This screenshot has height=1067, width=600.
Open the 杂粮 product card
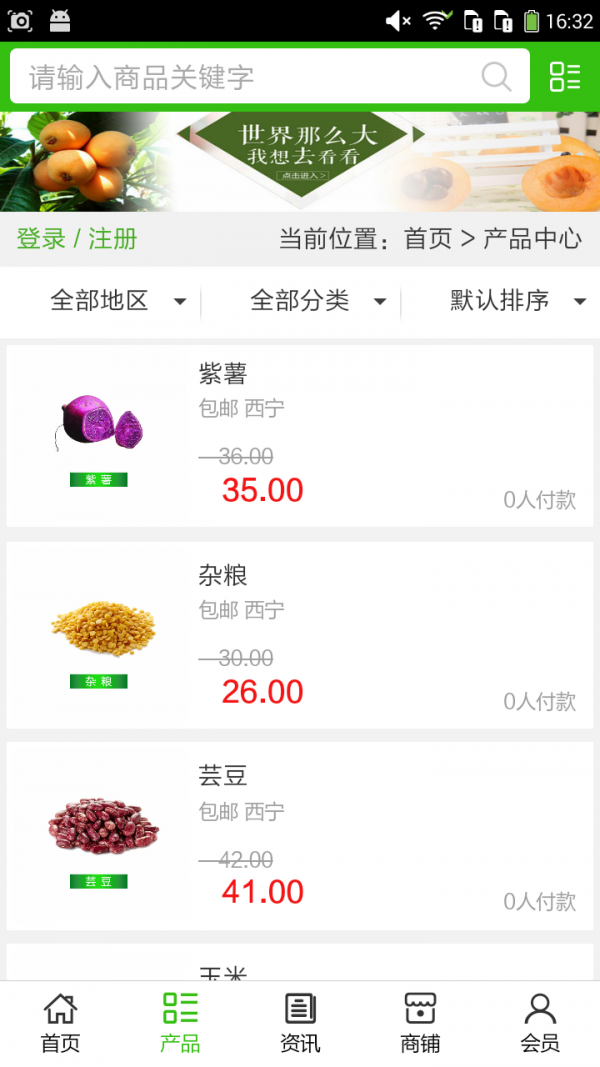(x=300, y=636)
